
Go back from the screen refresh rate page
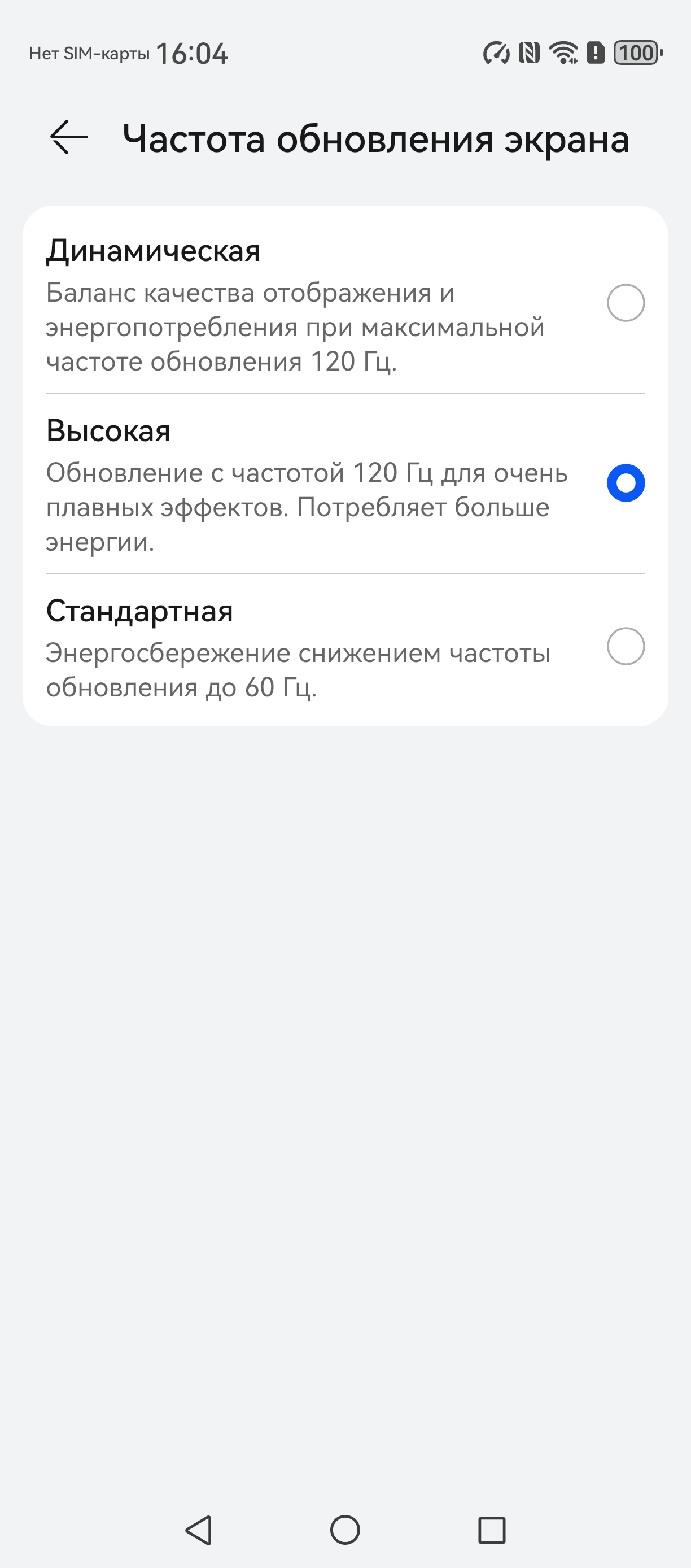point(69,138)
